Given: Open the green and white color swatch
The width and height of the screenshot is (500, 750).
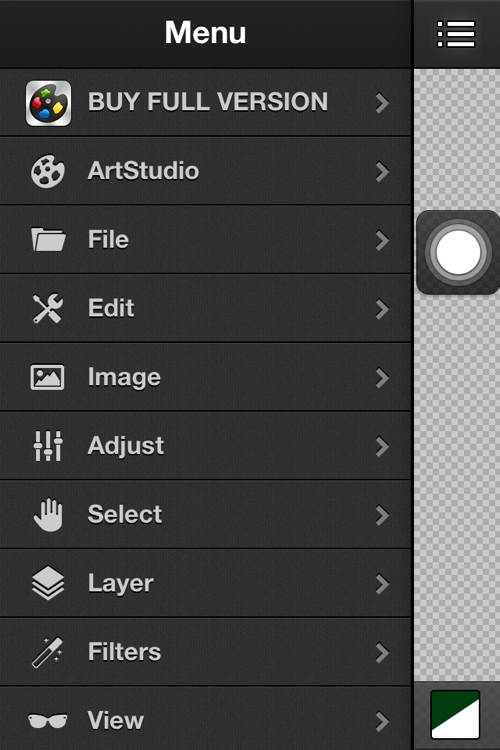Looking at the screenshot, I should [455, 715].
